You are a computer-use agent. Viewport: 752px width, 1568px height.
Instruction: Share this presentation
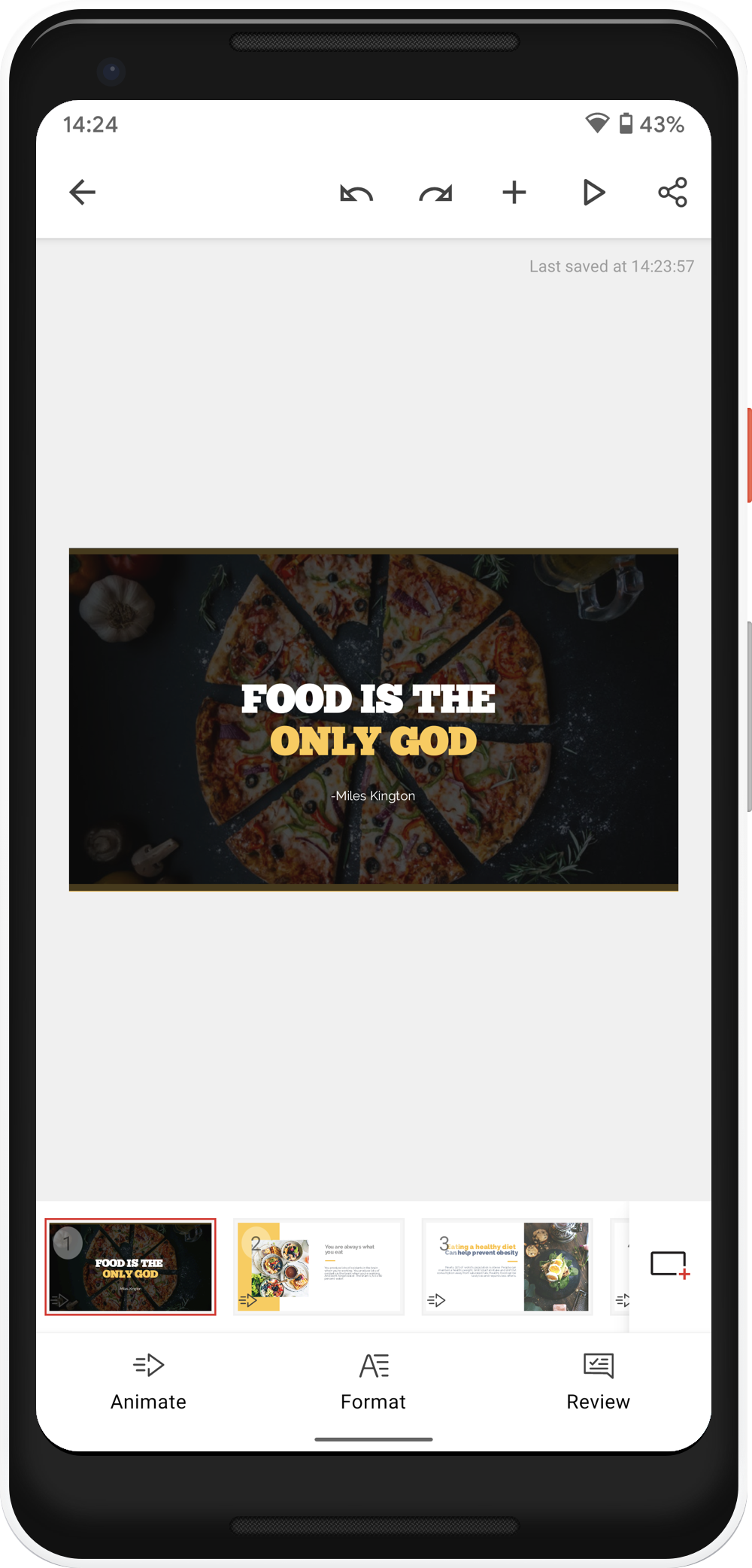672,193
